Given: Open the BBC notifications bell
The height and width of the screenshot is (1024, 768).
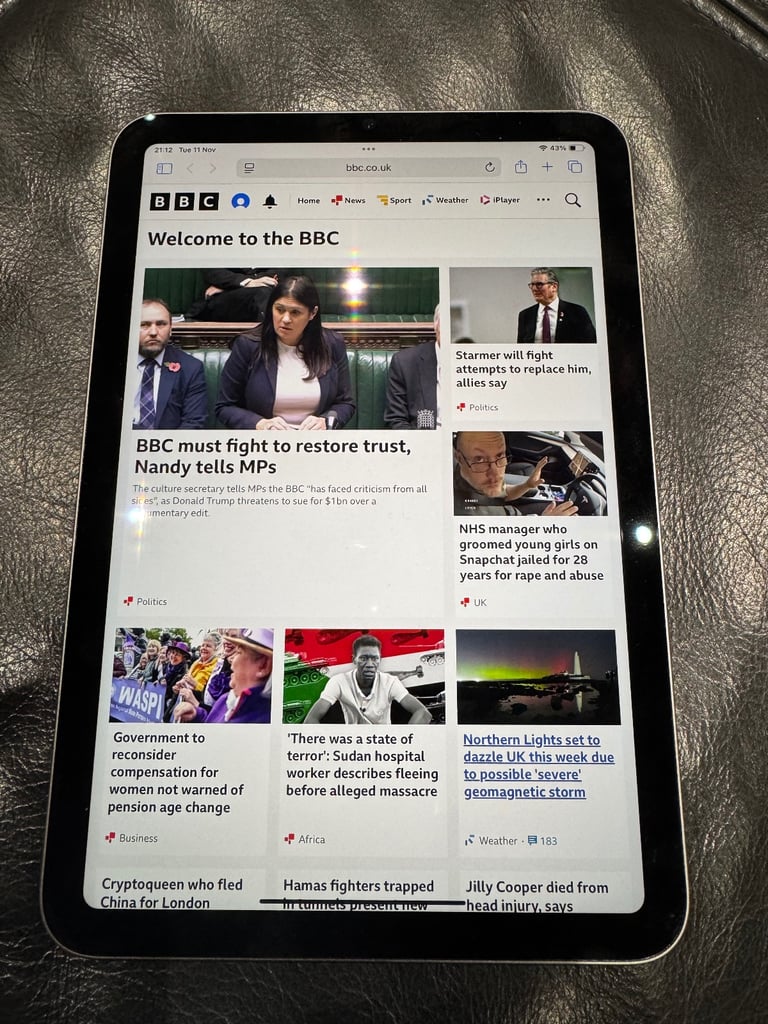Looking at the screenshot, I should [x=270, y=201].
